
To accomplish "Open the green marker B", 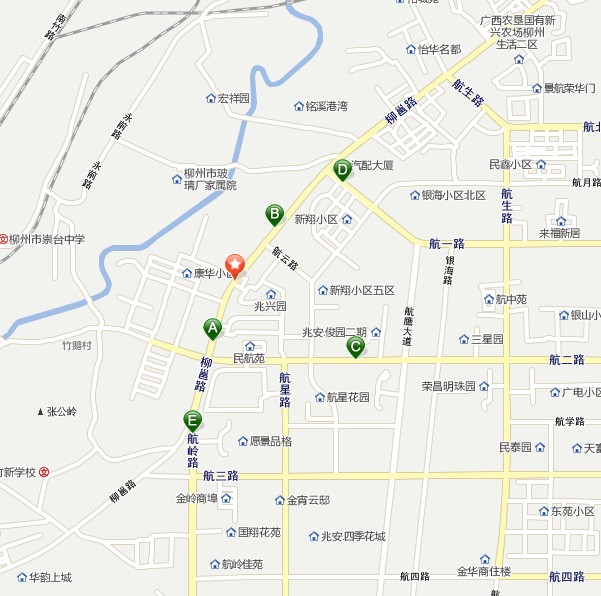I will pos(274,213).
